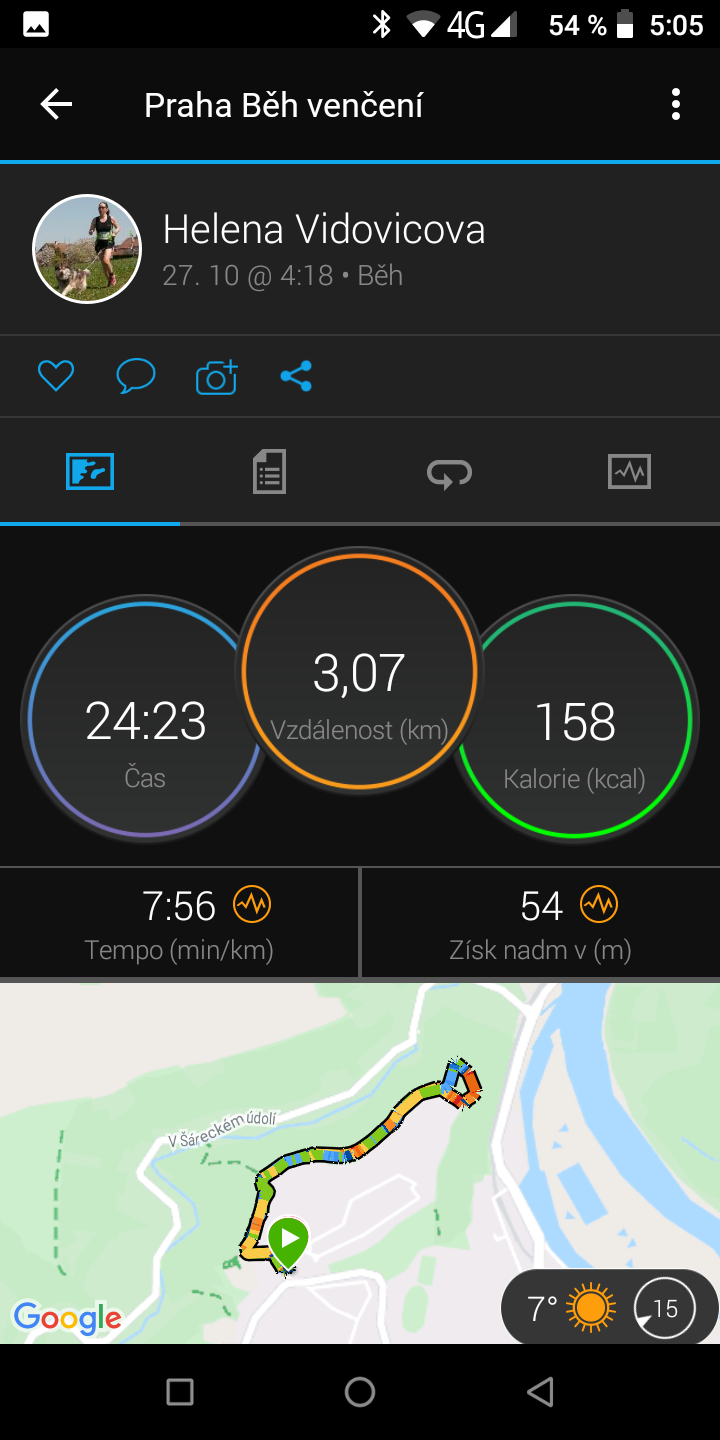The height and width of the screenshot is (1440, 720).
Task: Switch to the laps tab
Action: tap(449, 471)
